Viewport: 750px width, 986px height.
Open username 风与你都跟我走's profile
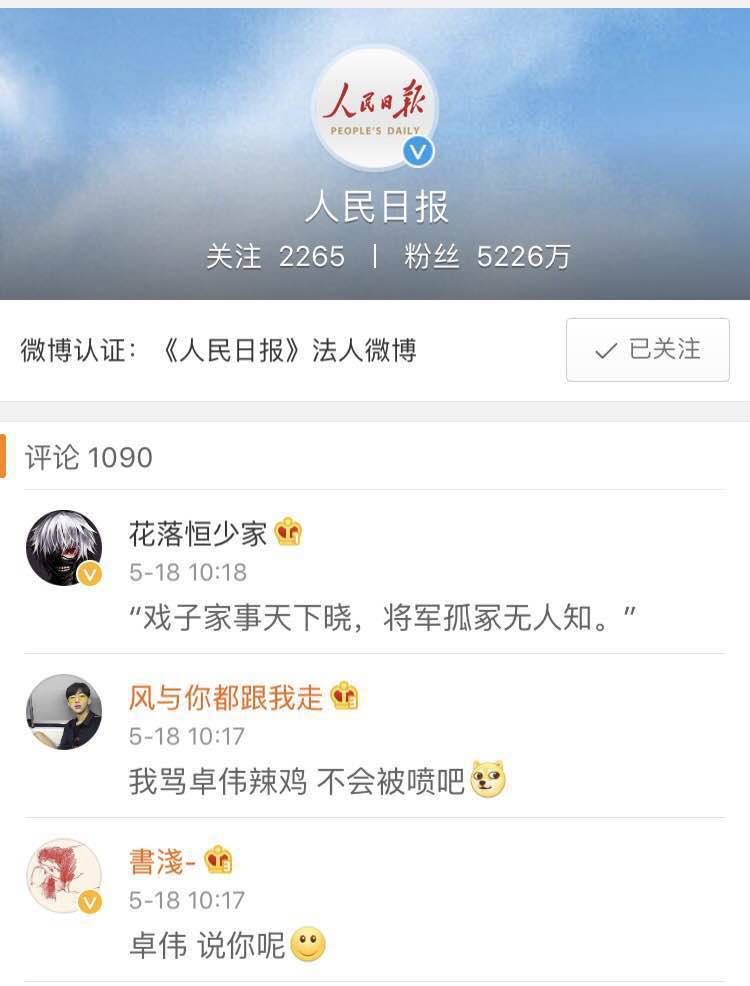coord(226,697)
